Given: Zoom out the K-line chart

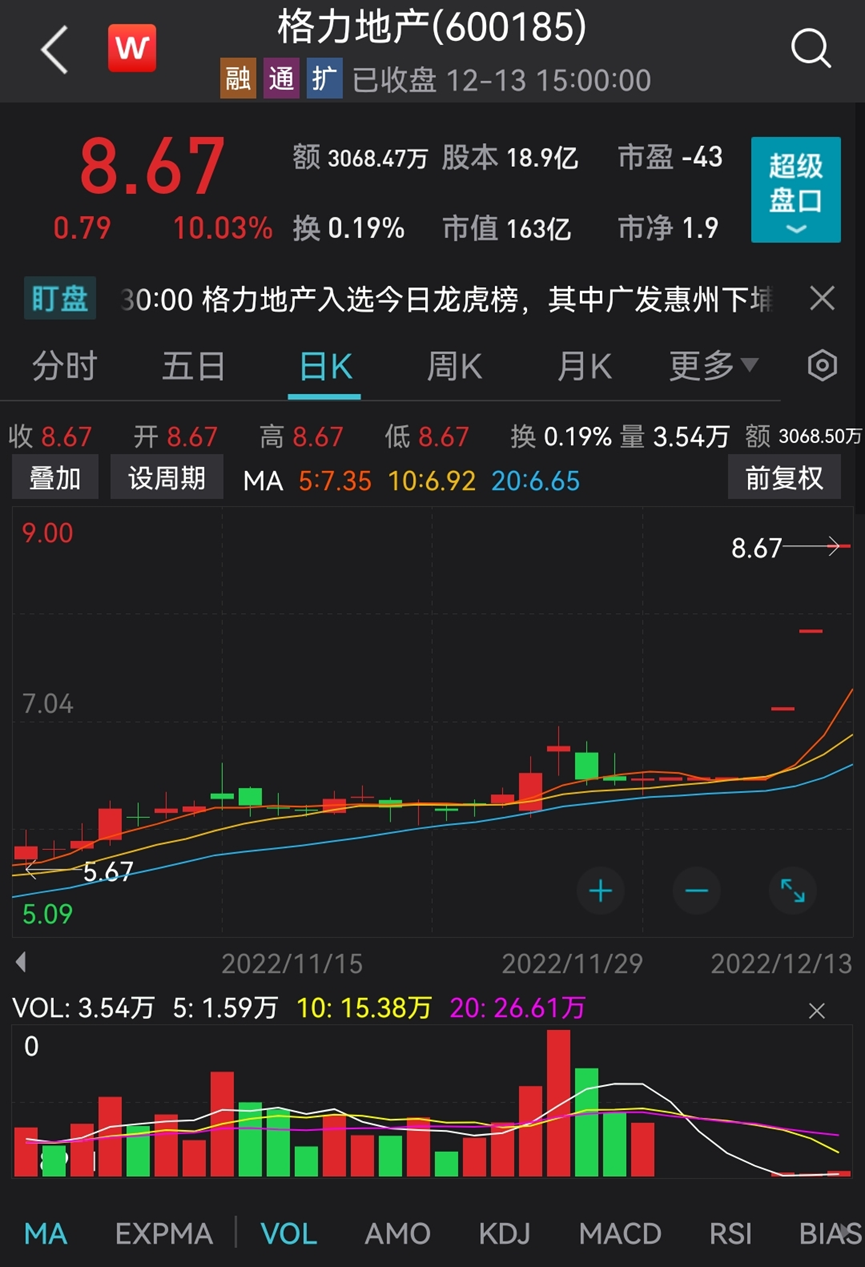Looking at the screenshot, I should 697,891.
